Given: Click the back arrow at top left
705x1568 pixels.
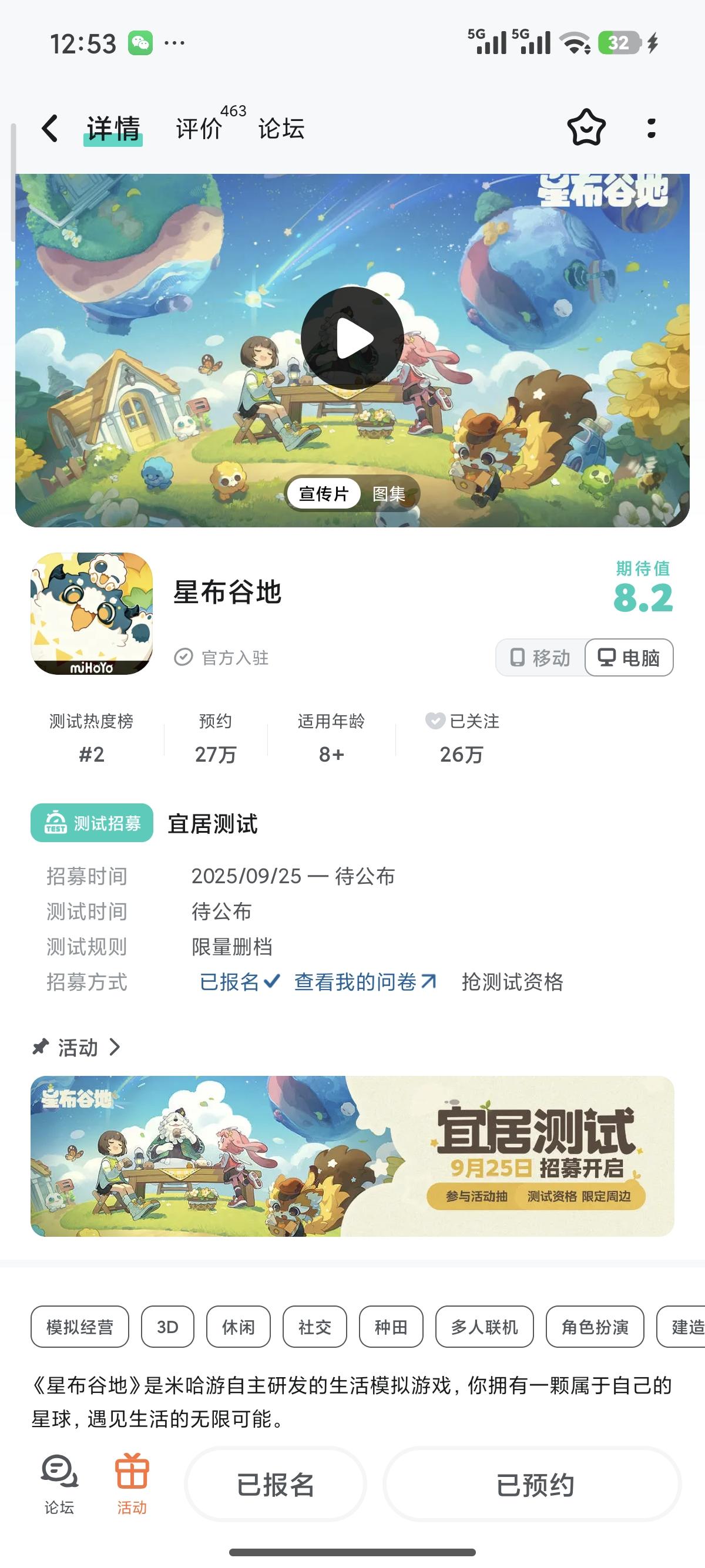Looking at the screenshot, I should [50, 129].
